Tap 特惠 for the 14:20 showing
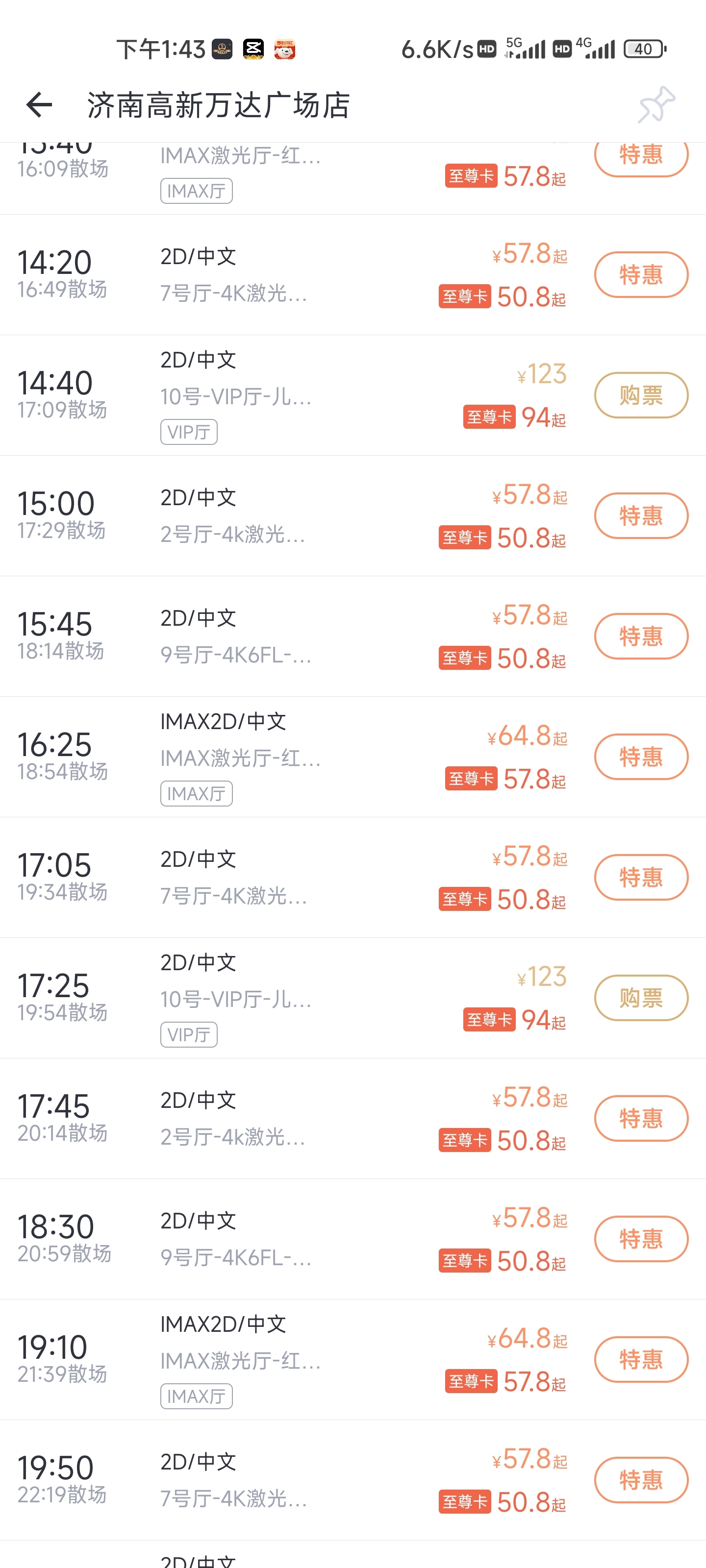The image size is (706, 1568). click(641, 274)
